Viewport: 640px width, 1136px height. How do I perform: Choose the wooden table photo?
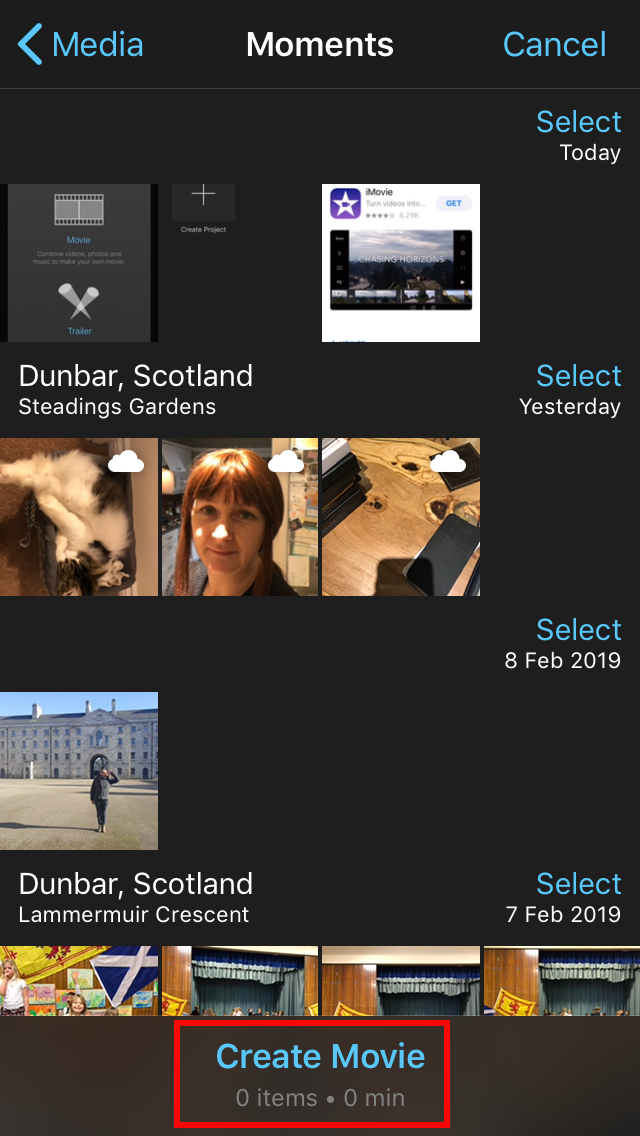point(400,516)
